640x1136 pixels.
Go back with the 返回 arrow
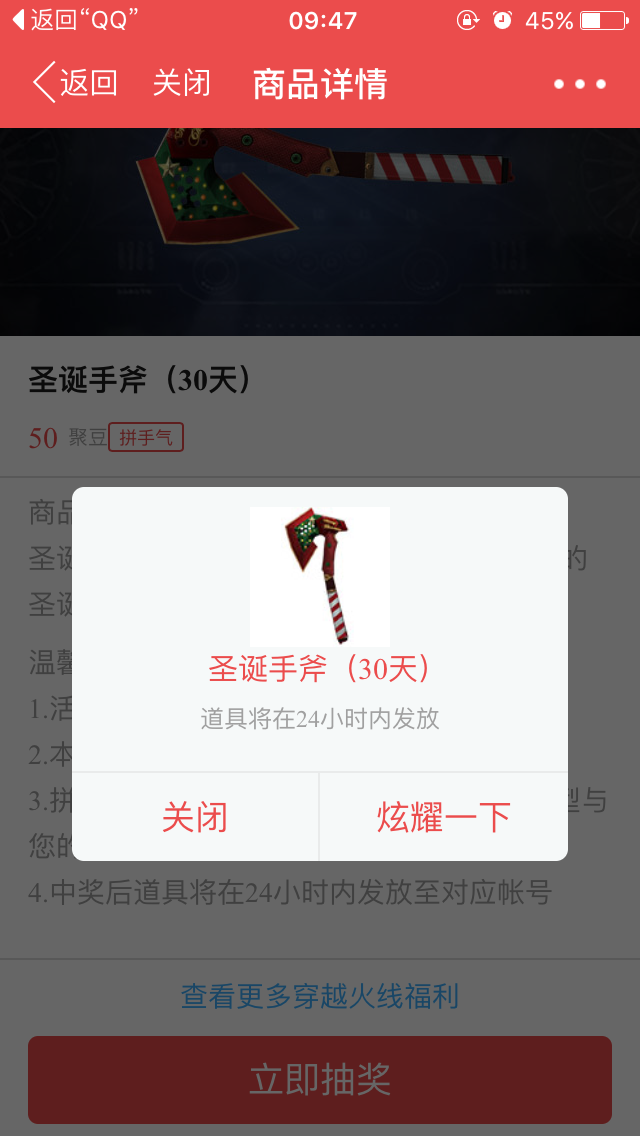click(x=75, y=83)
